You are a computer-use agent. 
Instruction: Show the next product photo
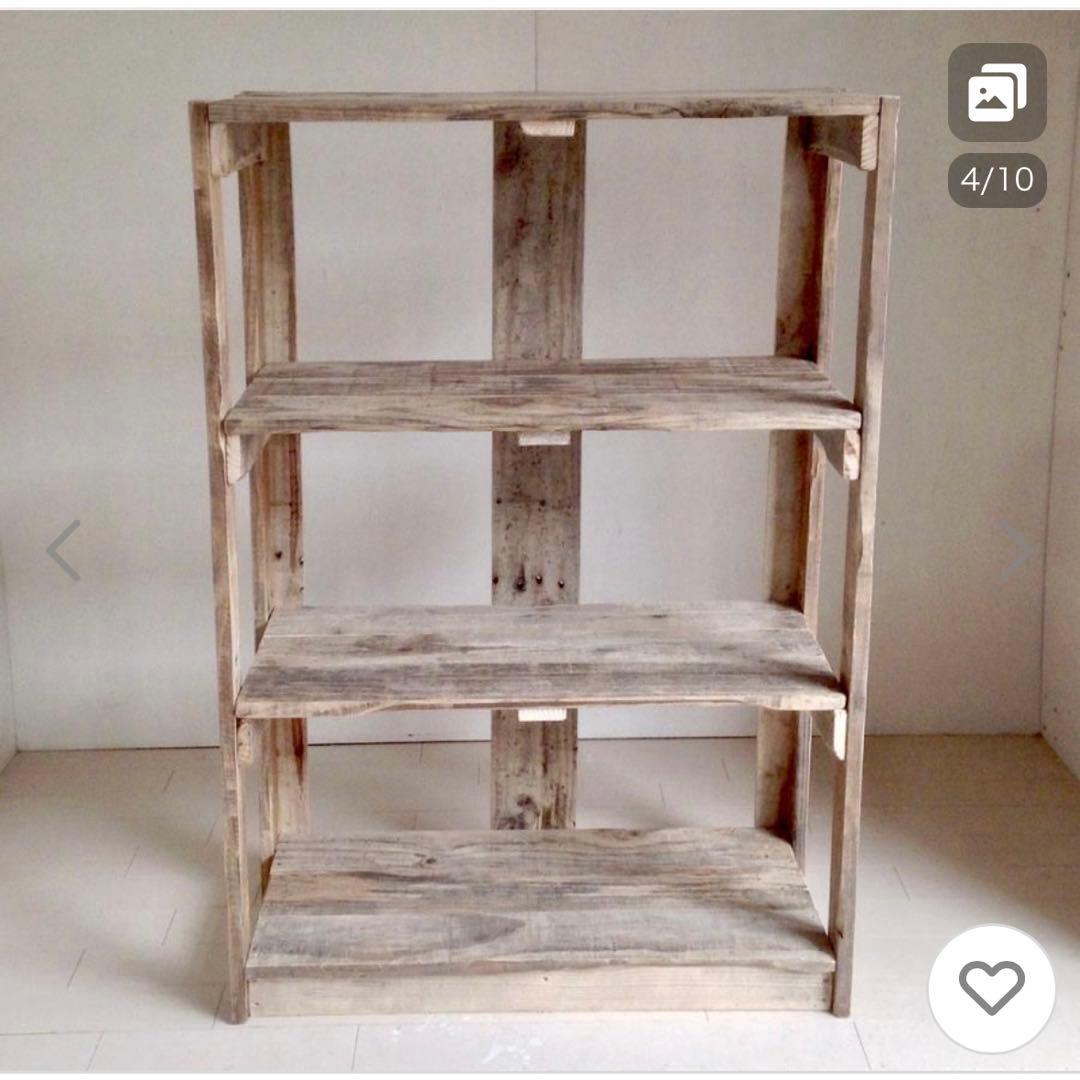click(1017, 550)
